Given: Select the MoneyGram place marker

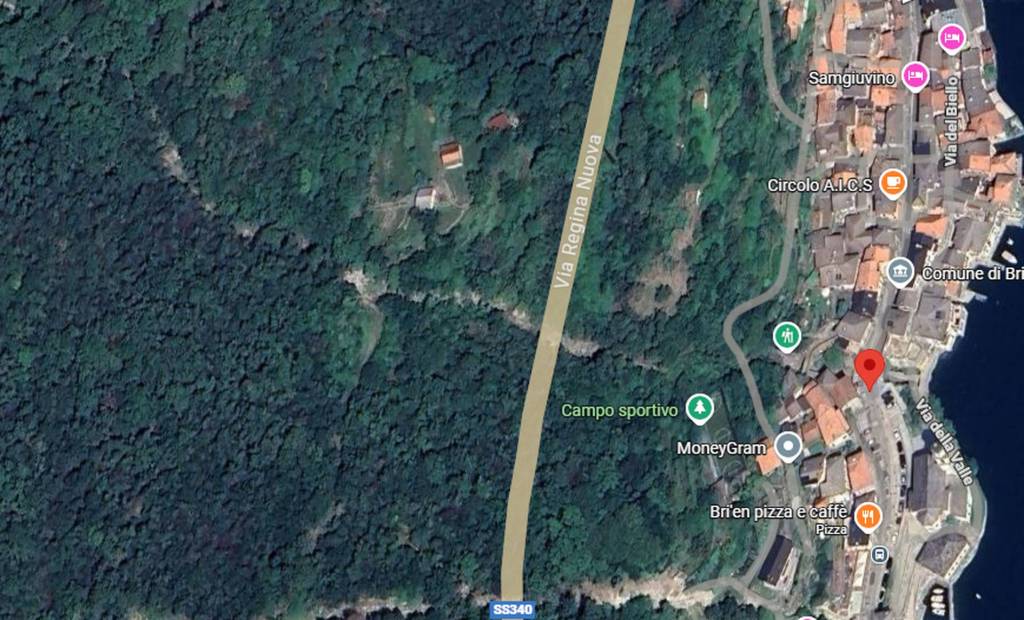Looking at the screenshot, I should [788, 446].
